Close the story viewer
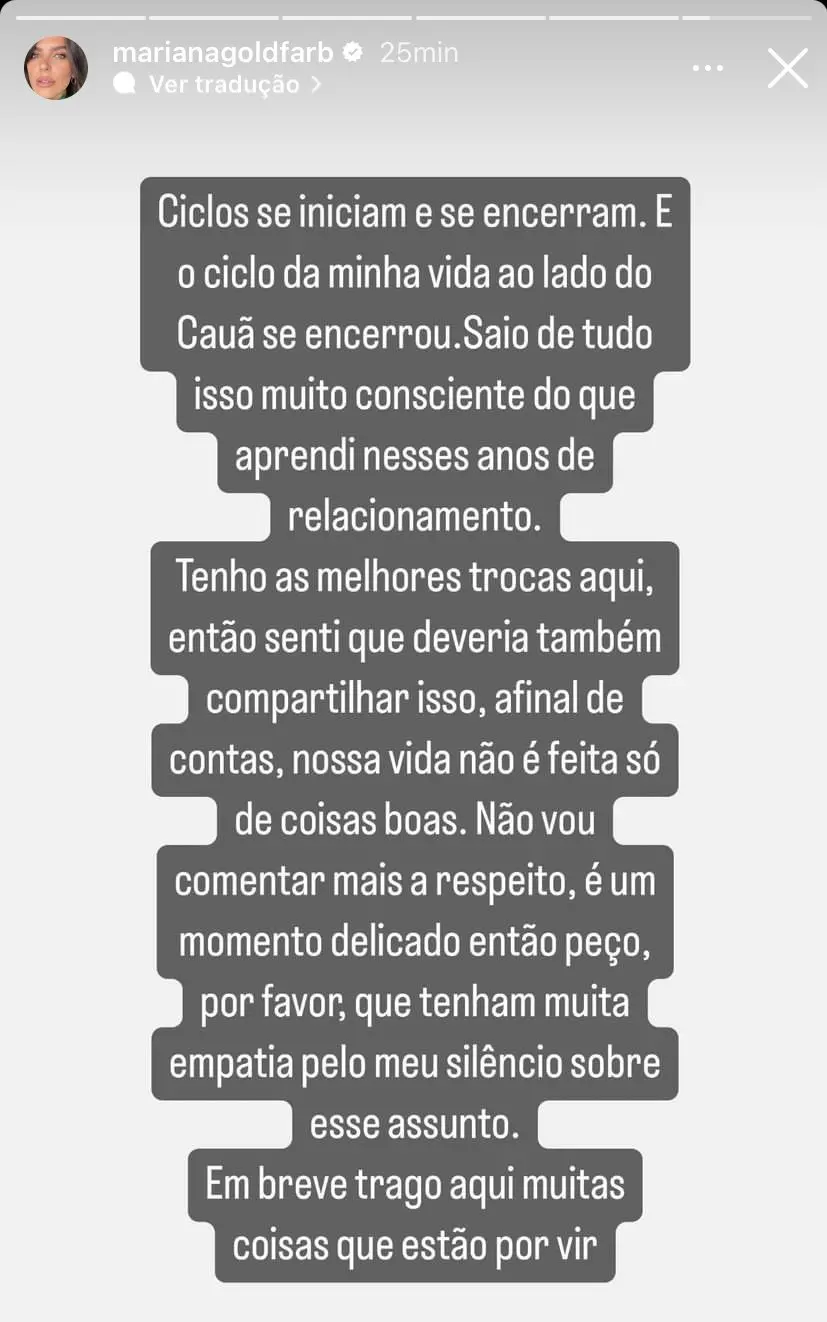The width and height of the screenshot is (827, 1322). tap(787, 68)
